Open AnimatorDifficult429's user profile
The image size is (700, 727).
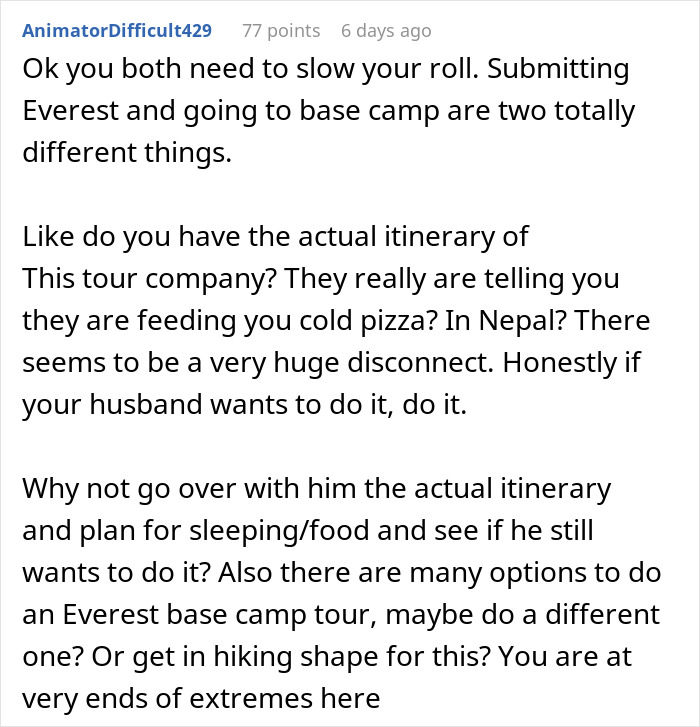pos(117,31)
